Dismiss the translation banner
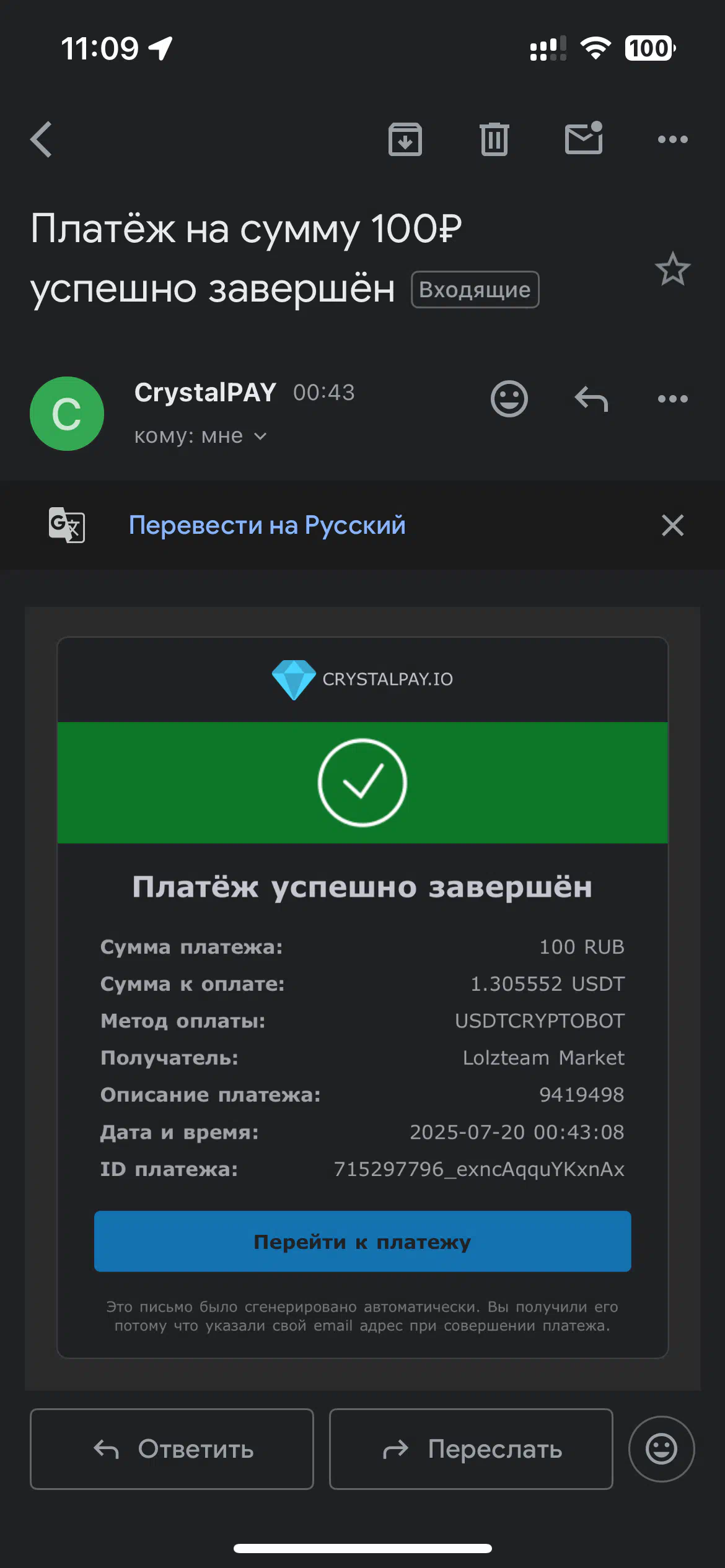Viewport: 725px width, 1568px height. [673, 525]
